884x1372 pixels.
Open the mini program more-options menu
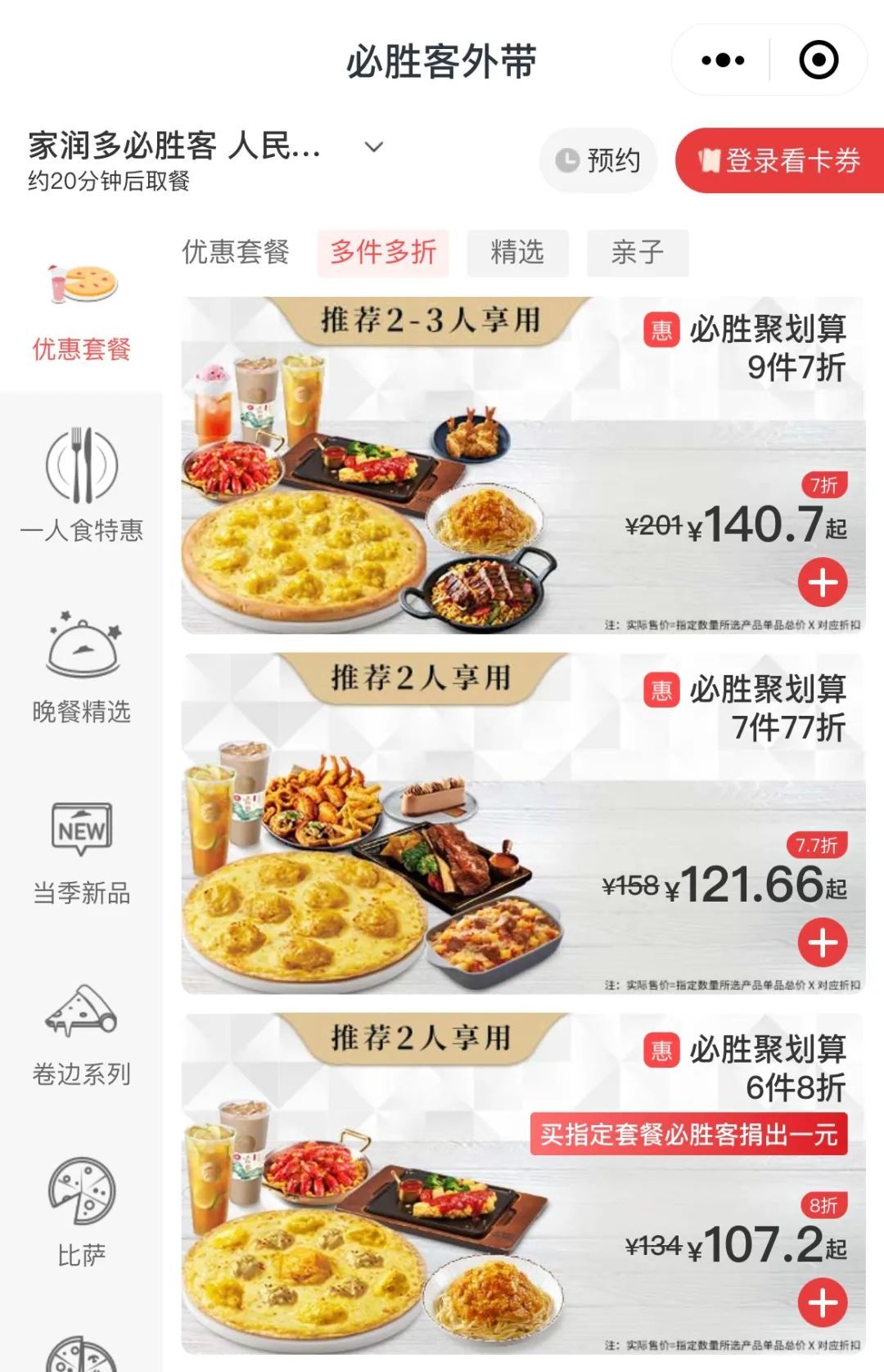click(x=723, y=61)
